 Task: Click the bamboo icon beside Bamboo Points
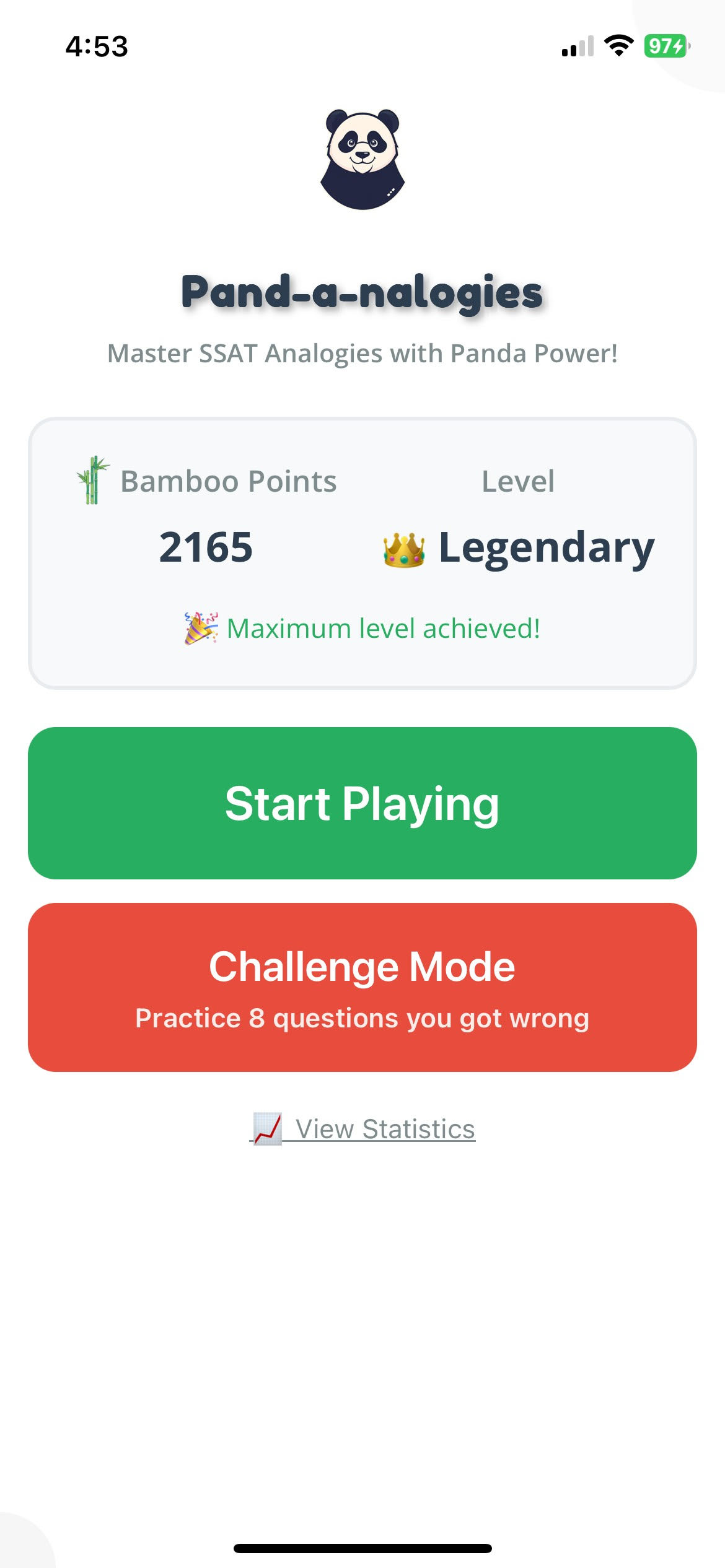(91, 482)
